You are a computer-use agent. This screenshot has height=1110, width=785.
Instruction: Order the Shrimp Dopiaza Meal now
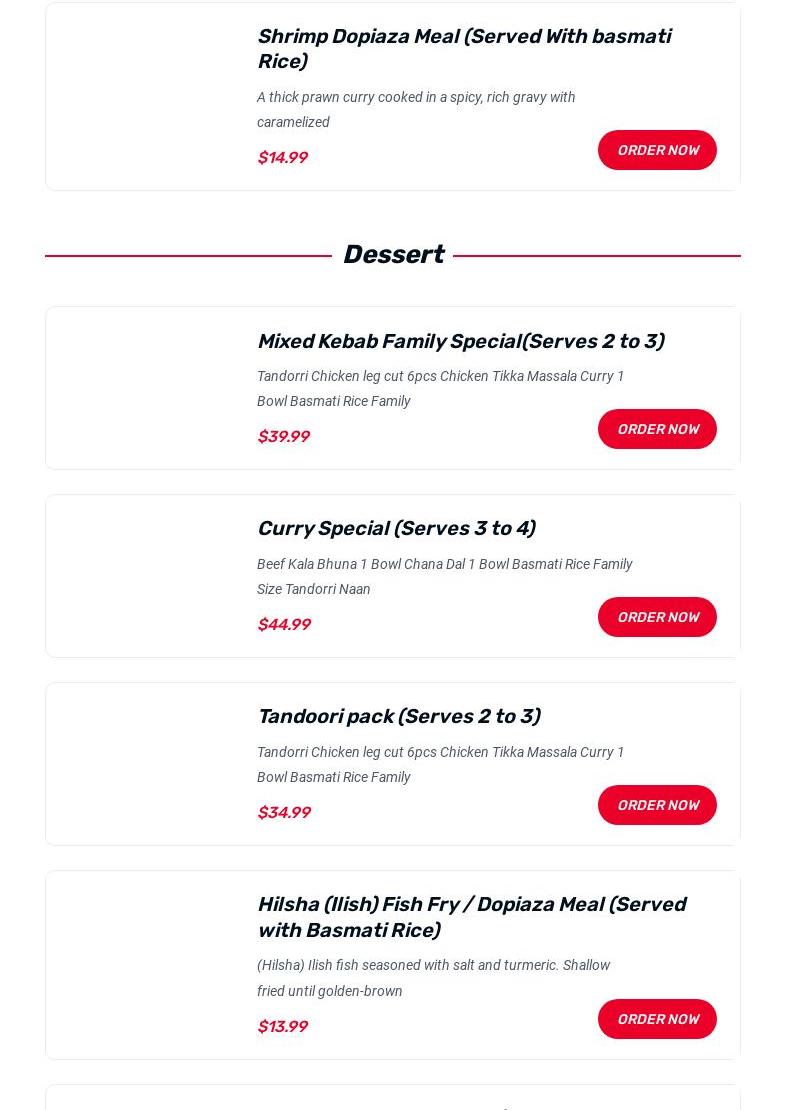point(657,150)
